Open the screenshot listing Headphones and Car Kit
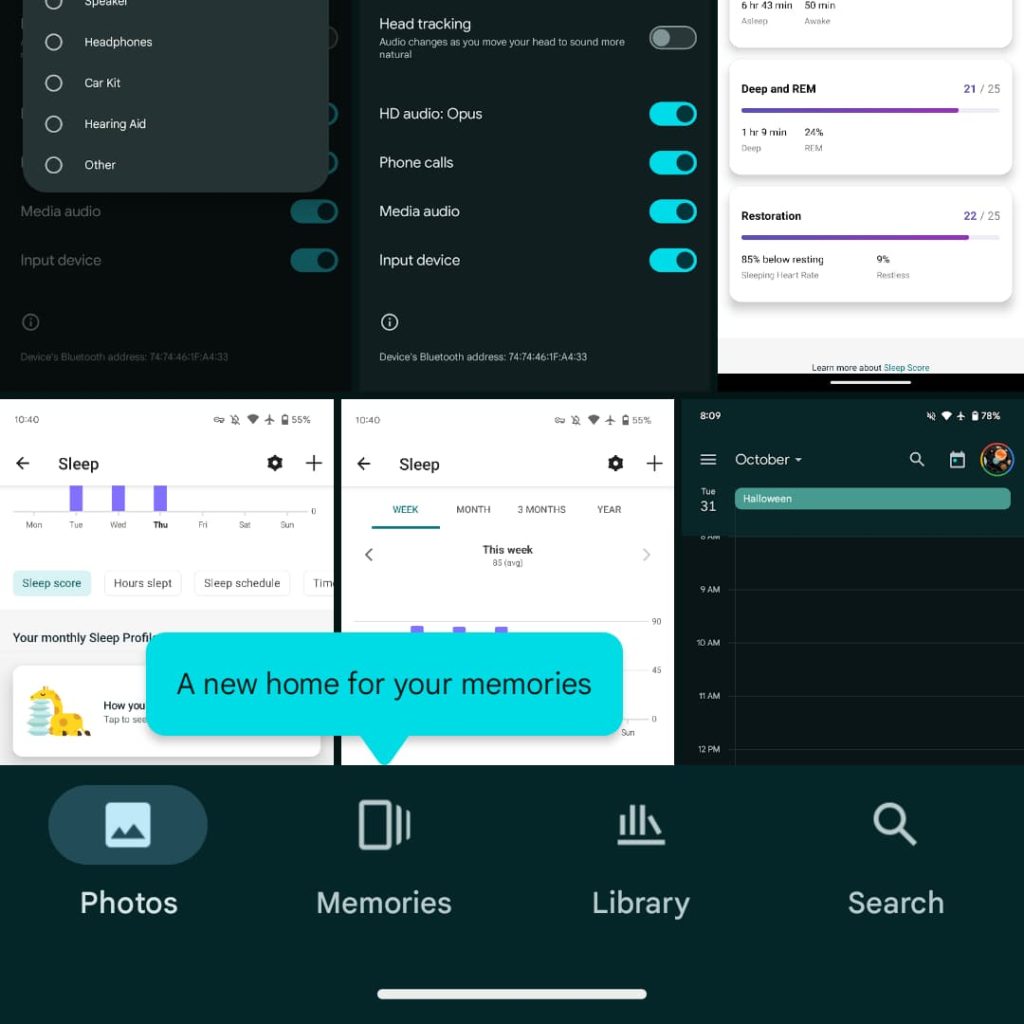1024x1024 pixels. [x=175, y=250]
